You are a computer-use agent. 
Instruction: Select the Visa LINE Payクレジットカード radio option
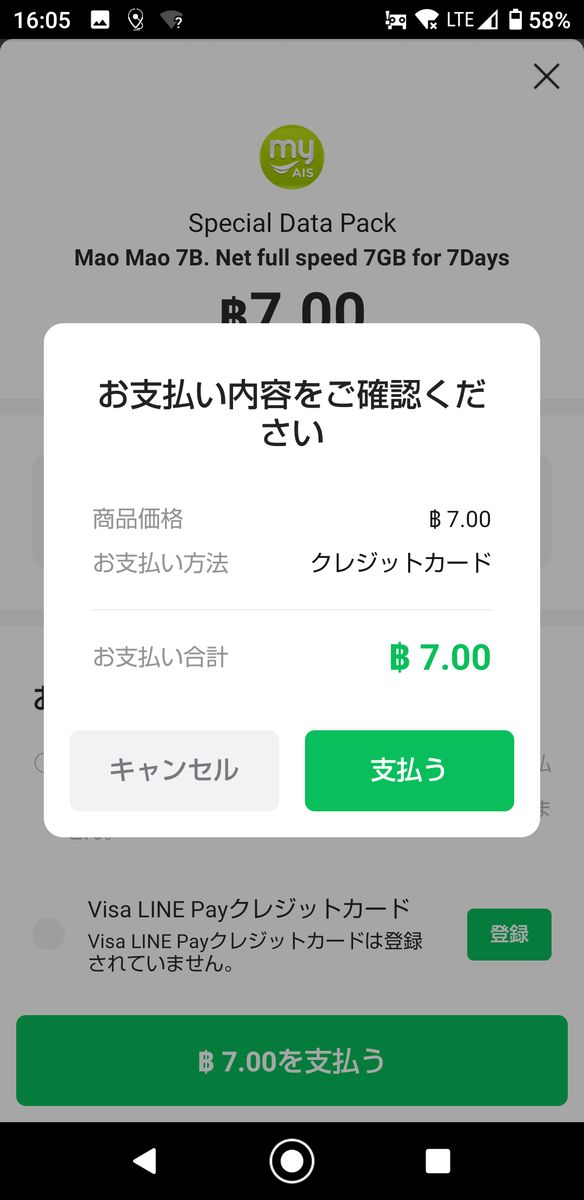pos(49,935)
